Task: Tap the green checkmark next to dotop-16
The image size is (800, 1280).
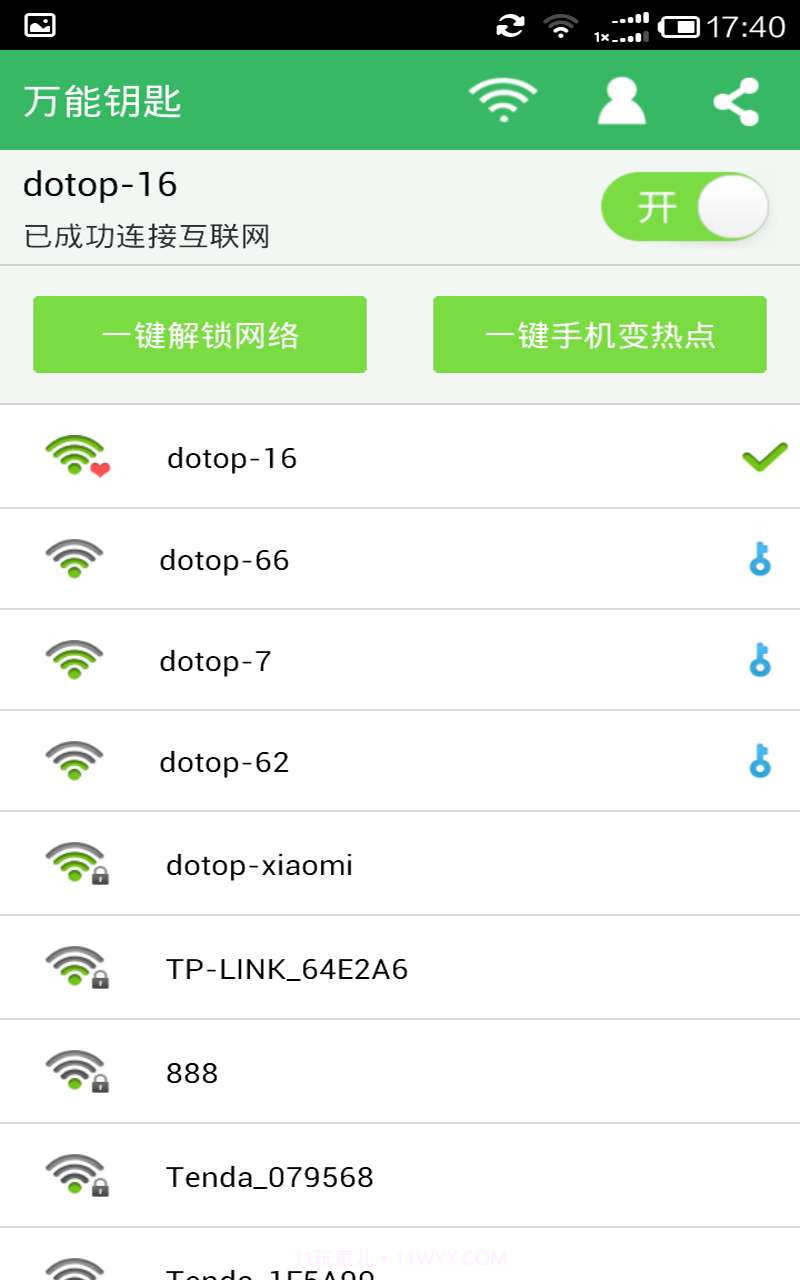Action: (x=764, y=457)
